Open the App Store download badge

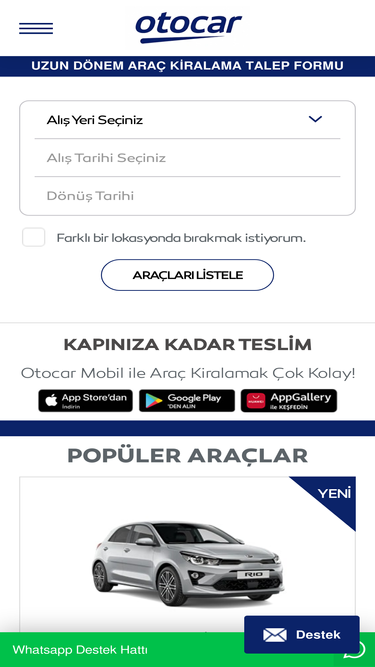pos(85,401)
